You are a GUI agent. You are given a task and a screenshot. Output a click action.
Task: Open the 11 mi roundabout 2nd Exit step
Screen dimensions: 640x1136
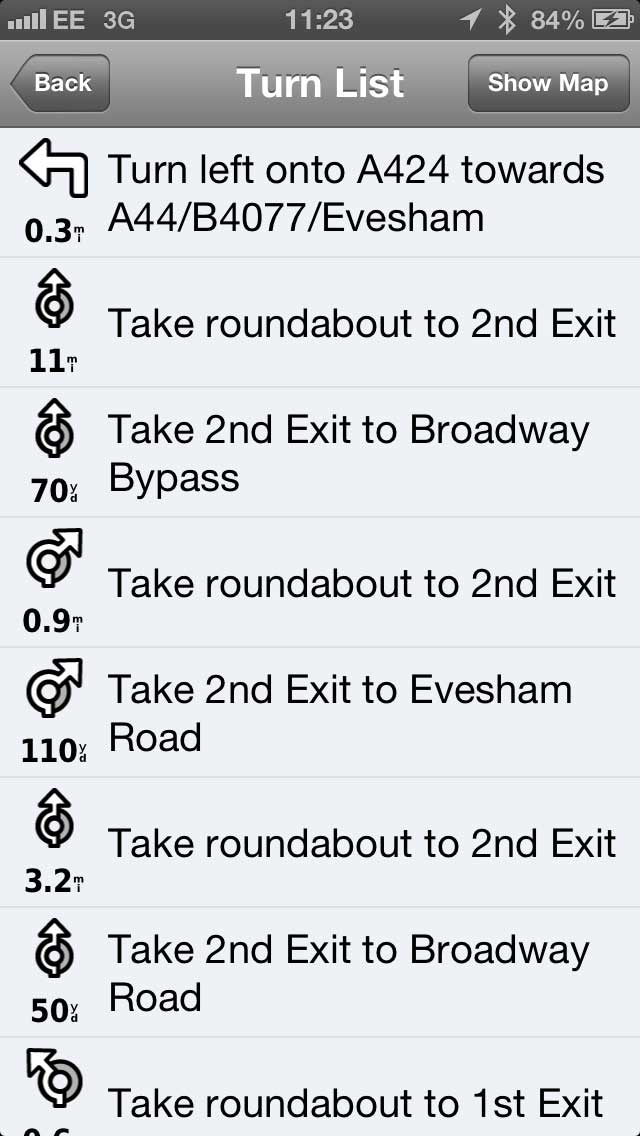(x=320, y=322)
